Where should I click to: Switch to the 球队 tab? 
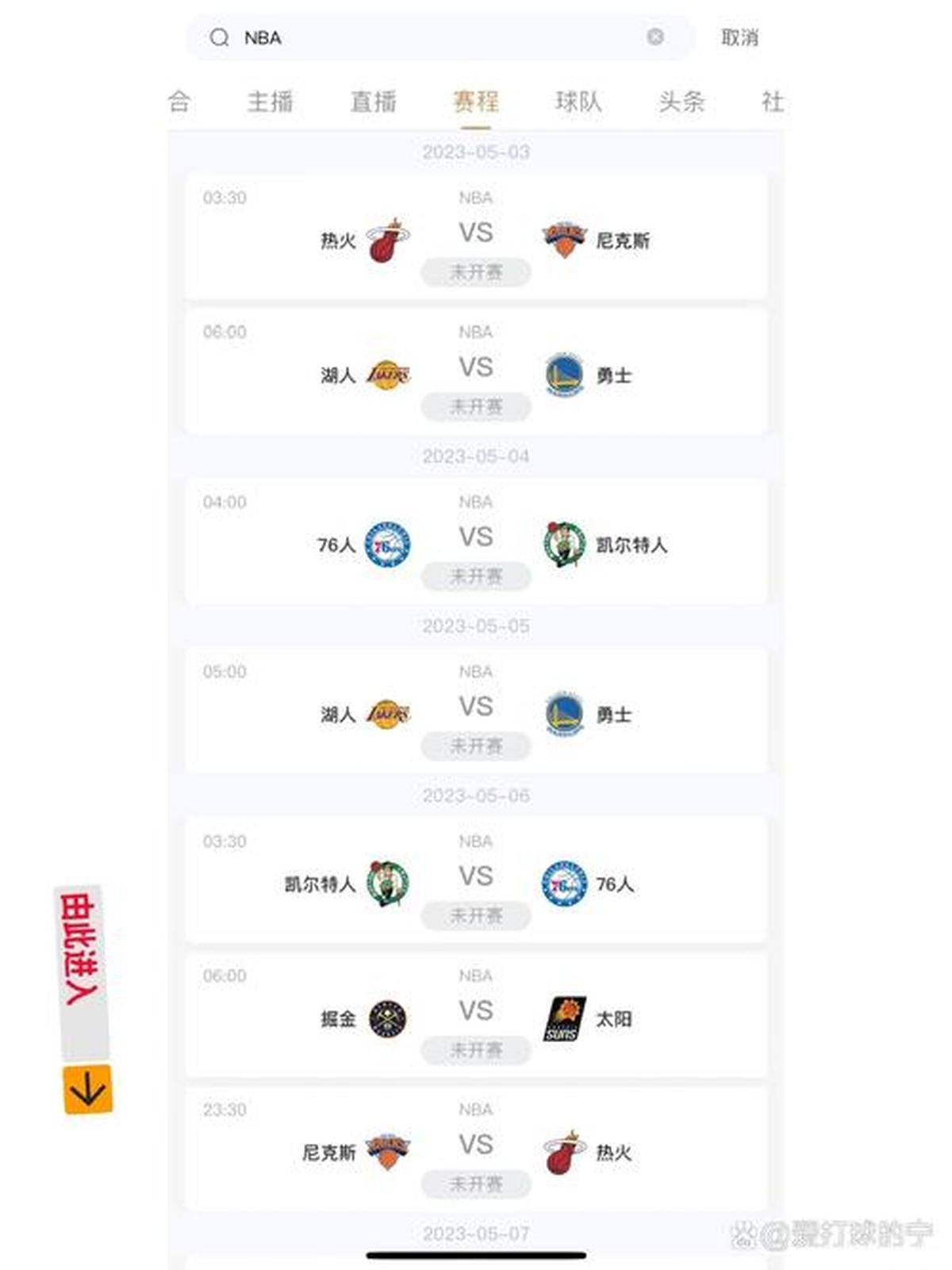coord(578,102)
